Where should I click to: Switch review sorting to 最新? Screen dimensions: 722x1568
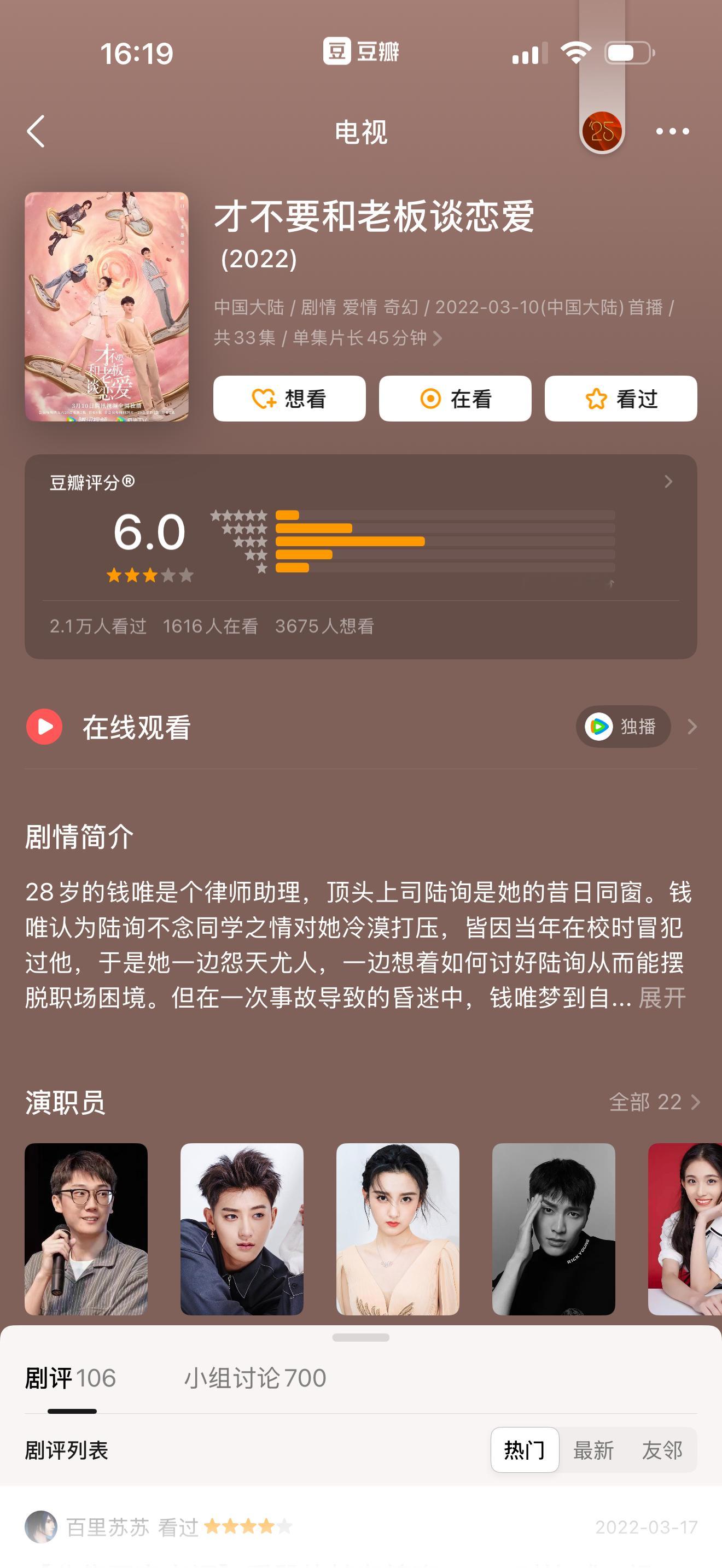[x=595, y=1451]
